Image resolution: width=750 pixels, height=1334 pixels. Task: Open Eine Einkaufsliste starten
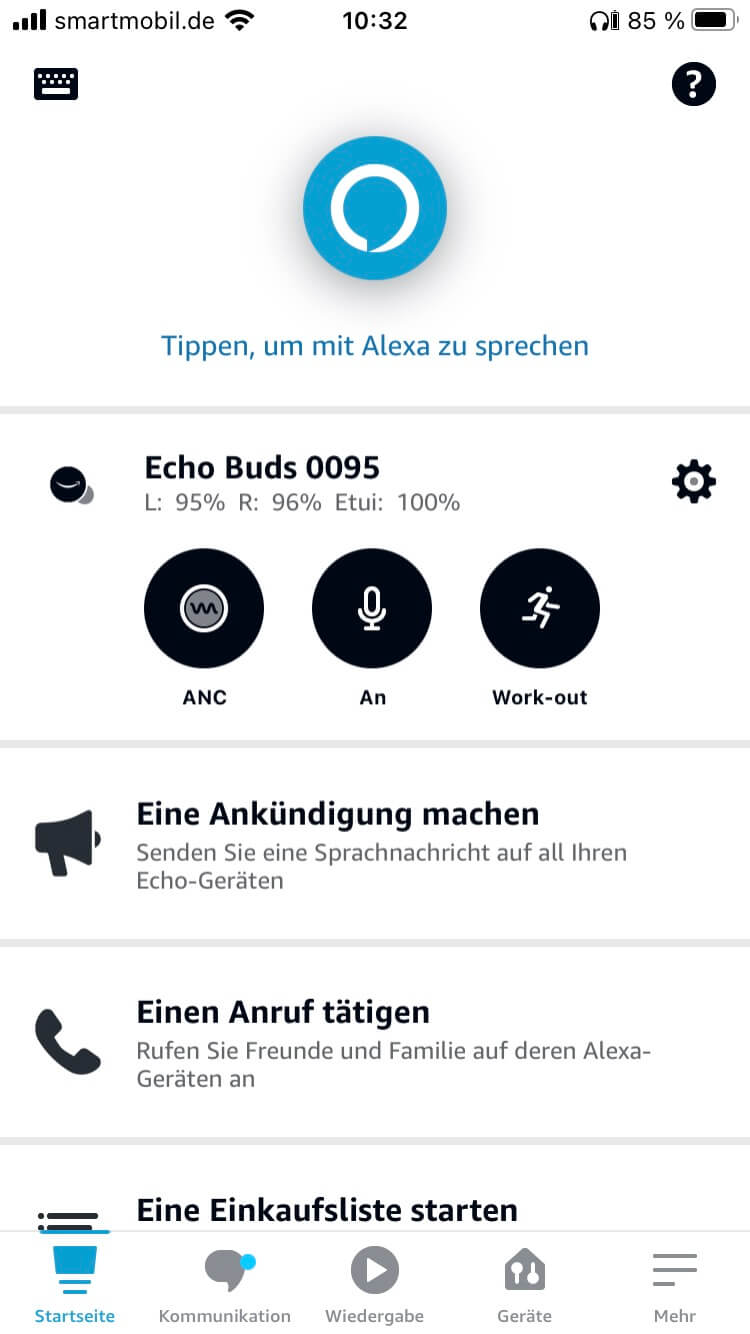point(327,1210)
